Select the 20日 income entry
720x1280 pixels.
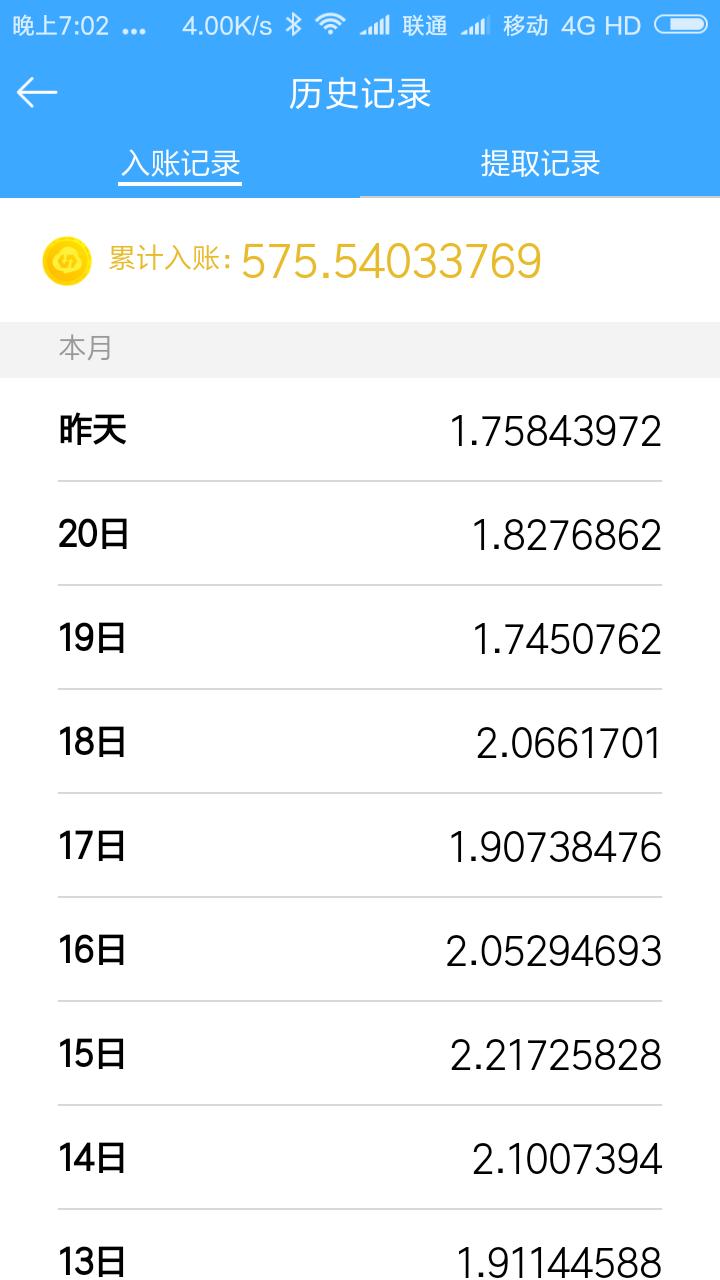pyautogui.click(x=360, y=534)
